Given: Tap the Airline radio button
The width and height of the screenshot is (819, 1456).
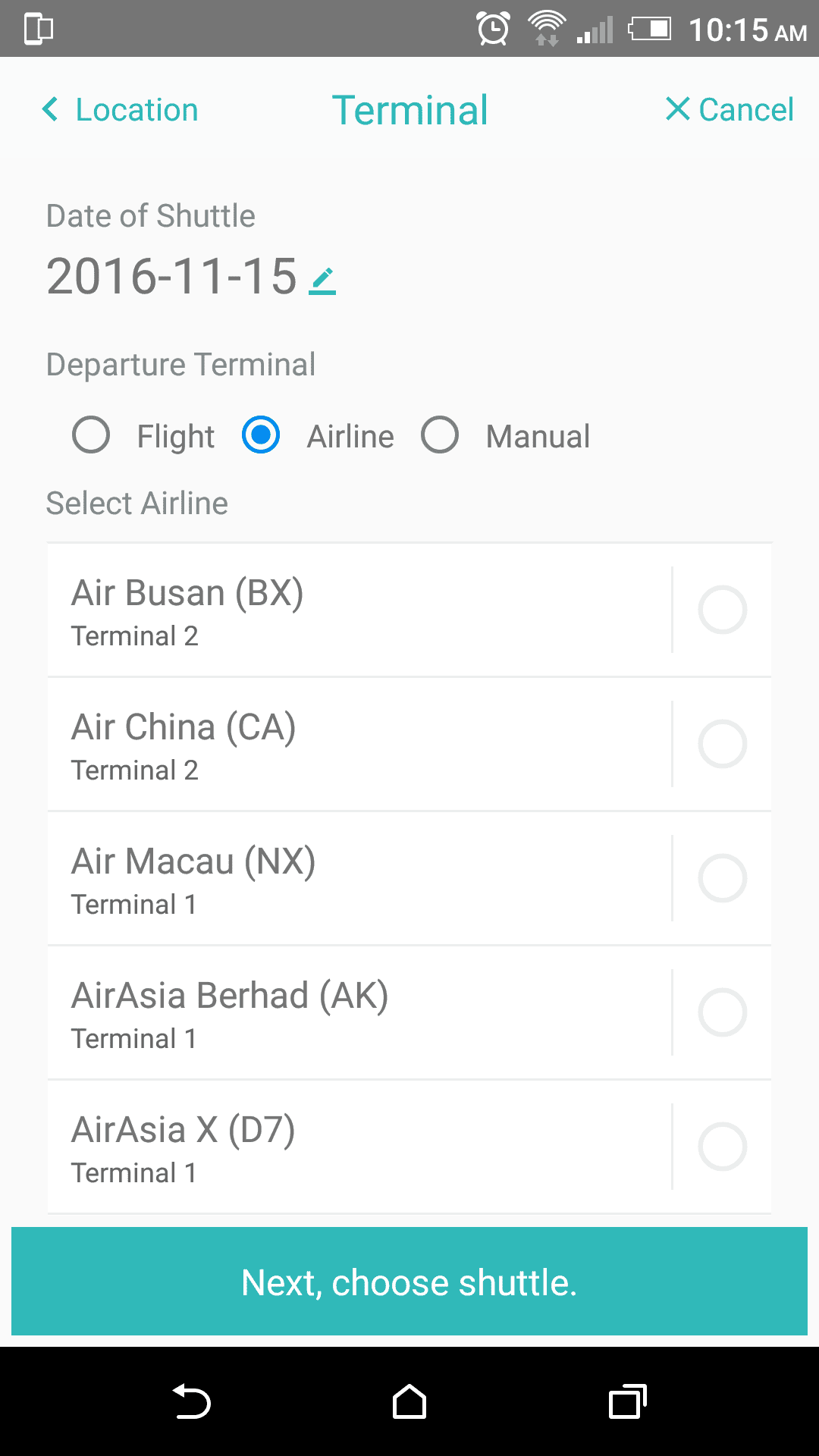Looking at the screenshot, I should pos(261,435).
